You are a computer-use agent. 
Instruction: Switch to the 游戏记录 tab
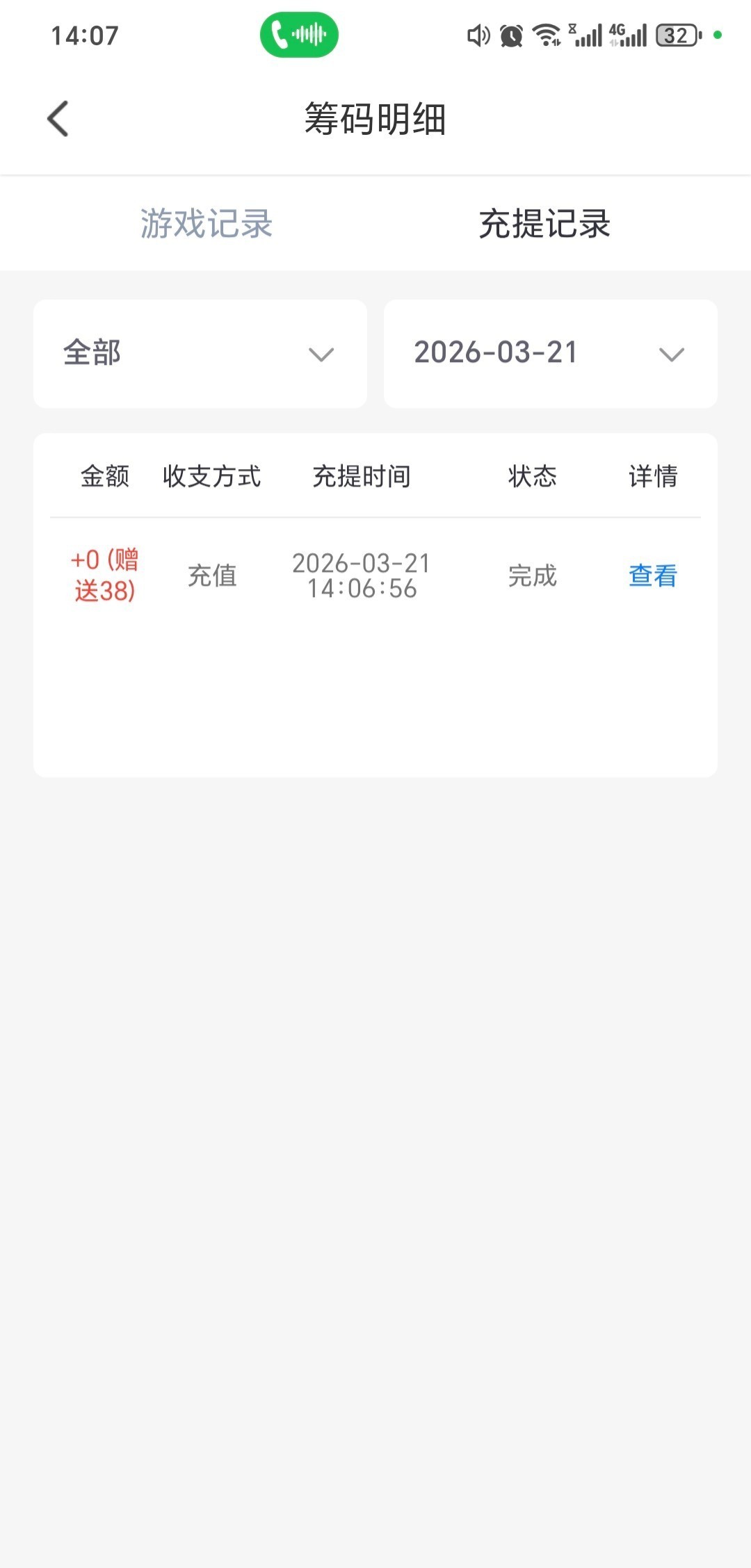point(207,224)
